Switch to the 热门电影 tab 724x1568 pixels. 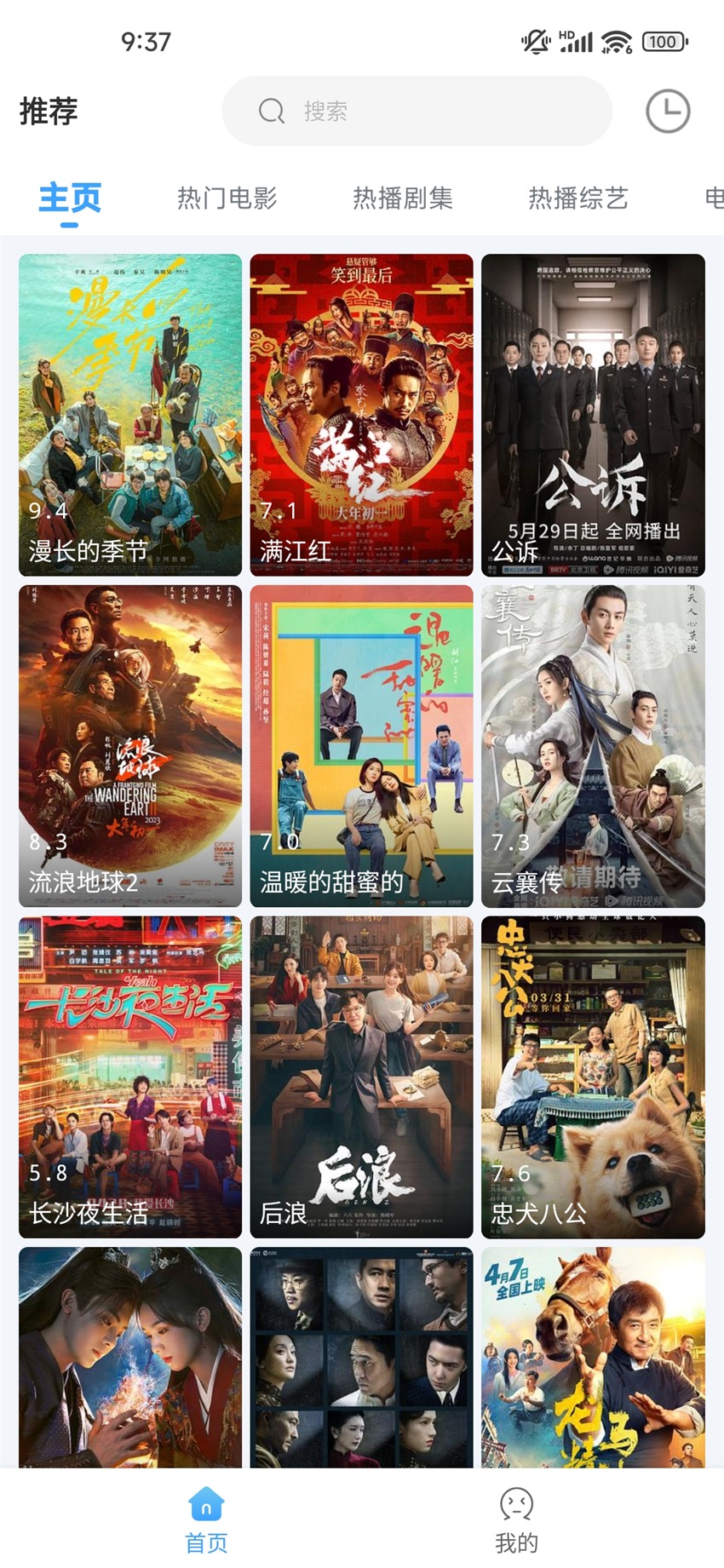coord(226,198)
